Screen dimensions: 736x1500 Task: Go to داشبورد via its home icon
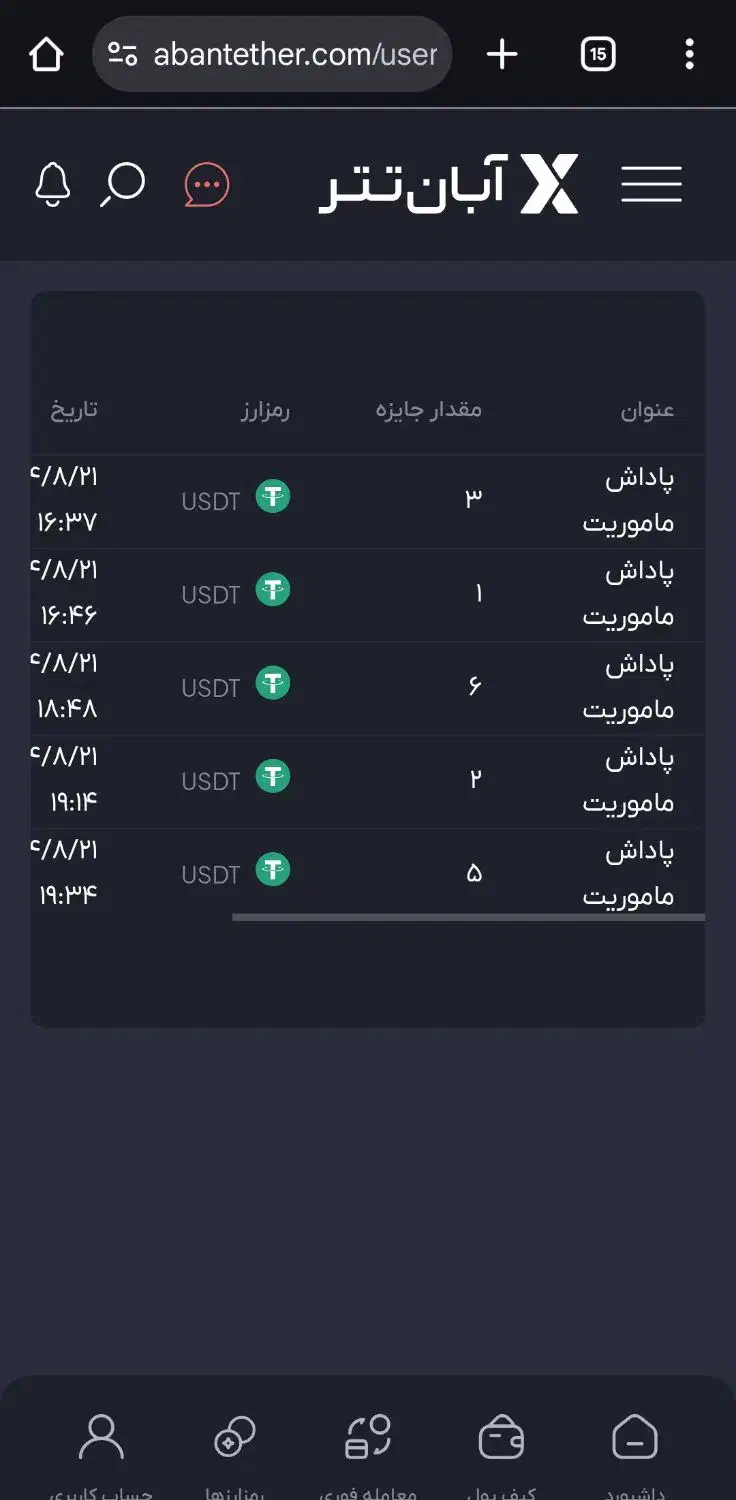pyautogui.click(x=634, y=1437)
